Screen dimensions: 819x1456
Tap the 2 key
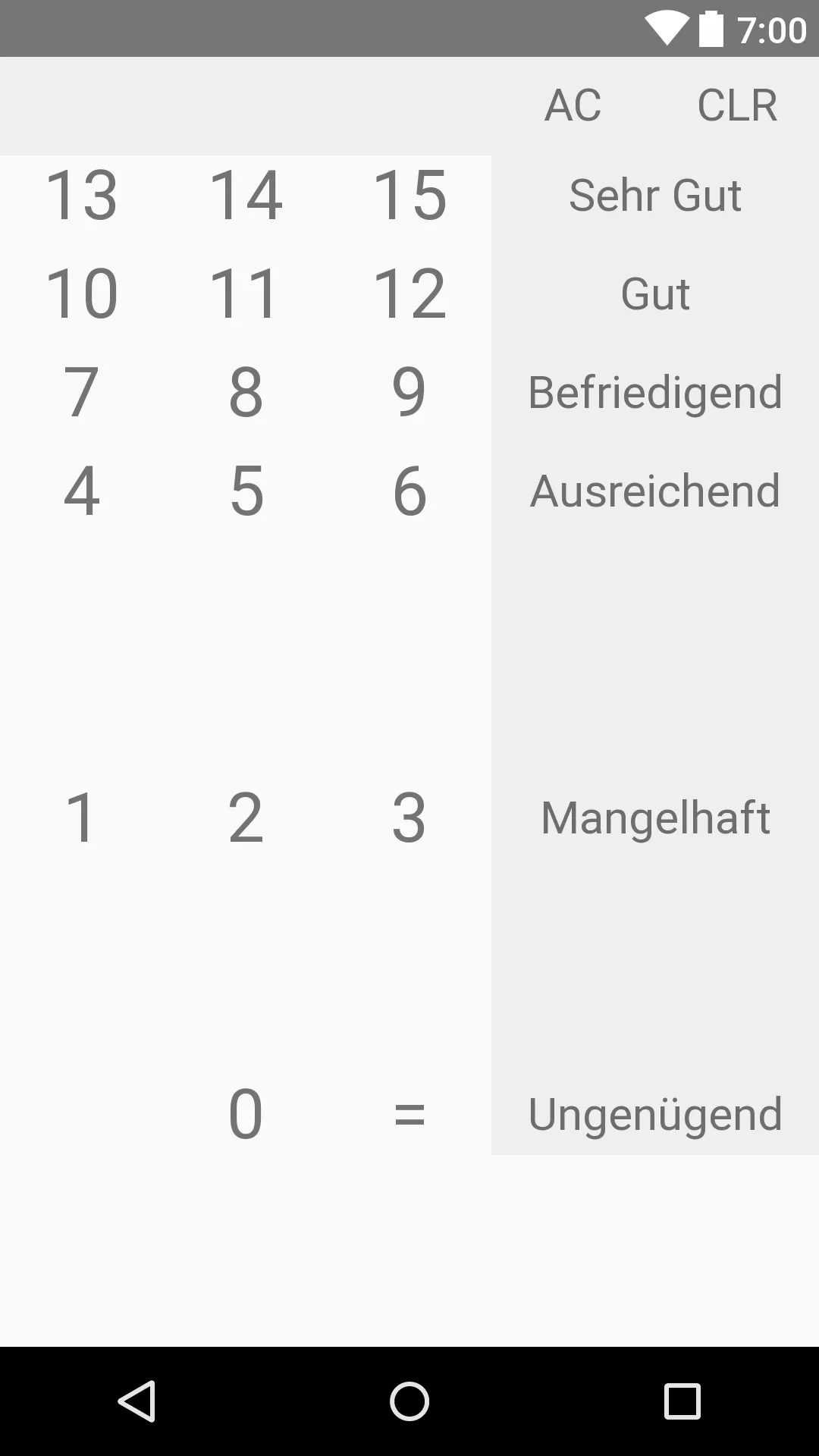click(x=246, y=817)
